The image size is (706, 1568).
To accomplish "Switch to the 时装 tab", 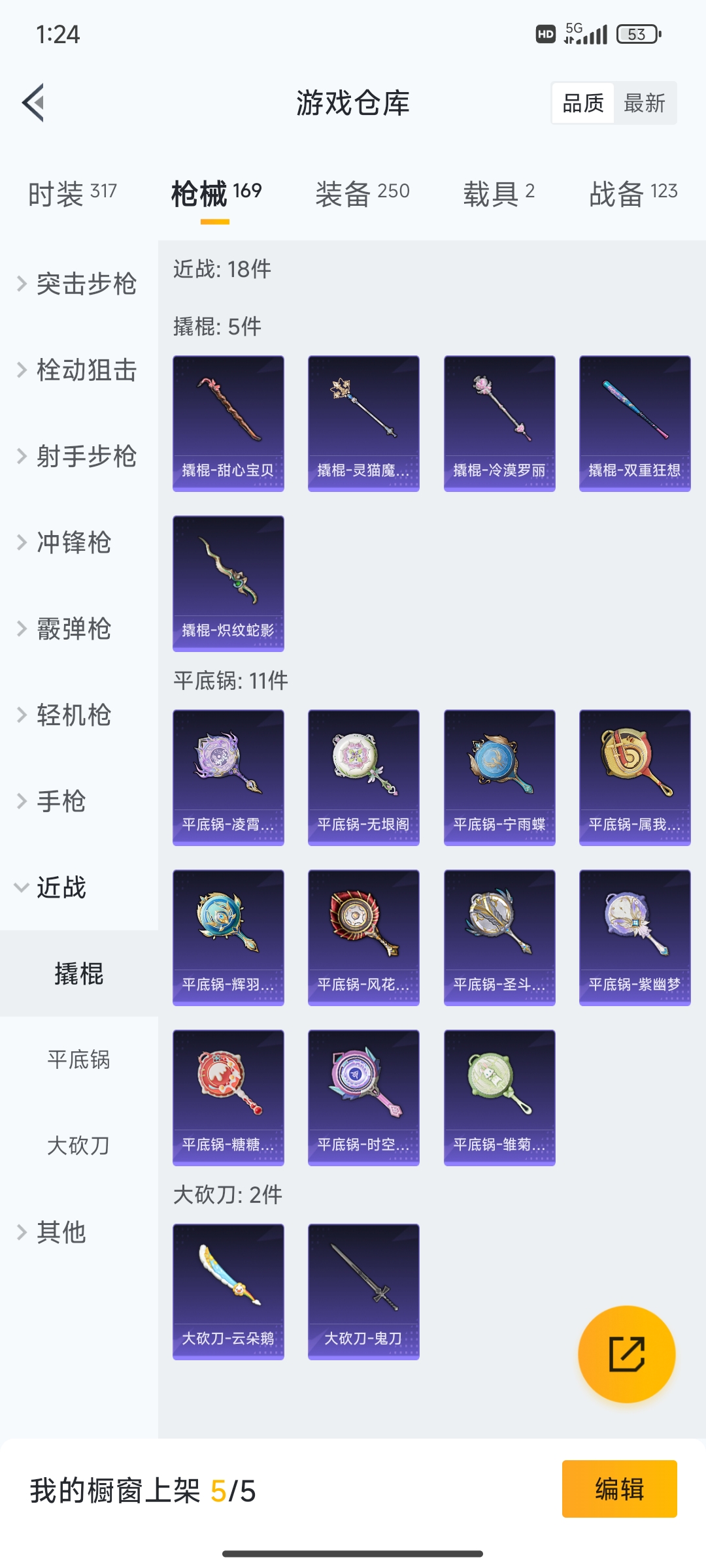I will (72, 193).
